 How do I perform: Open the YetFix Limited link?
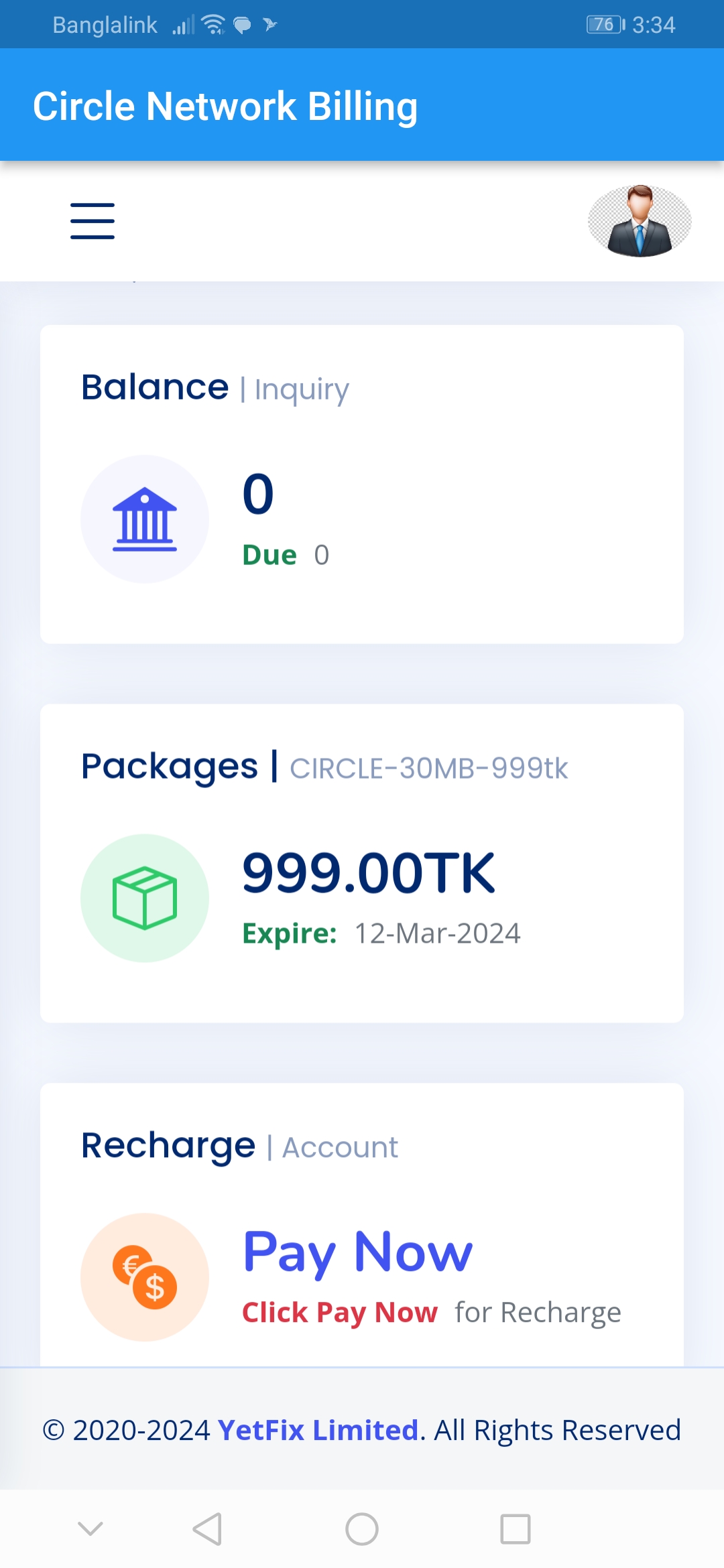[318, 1430]
